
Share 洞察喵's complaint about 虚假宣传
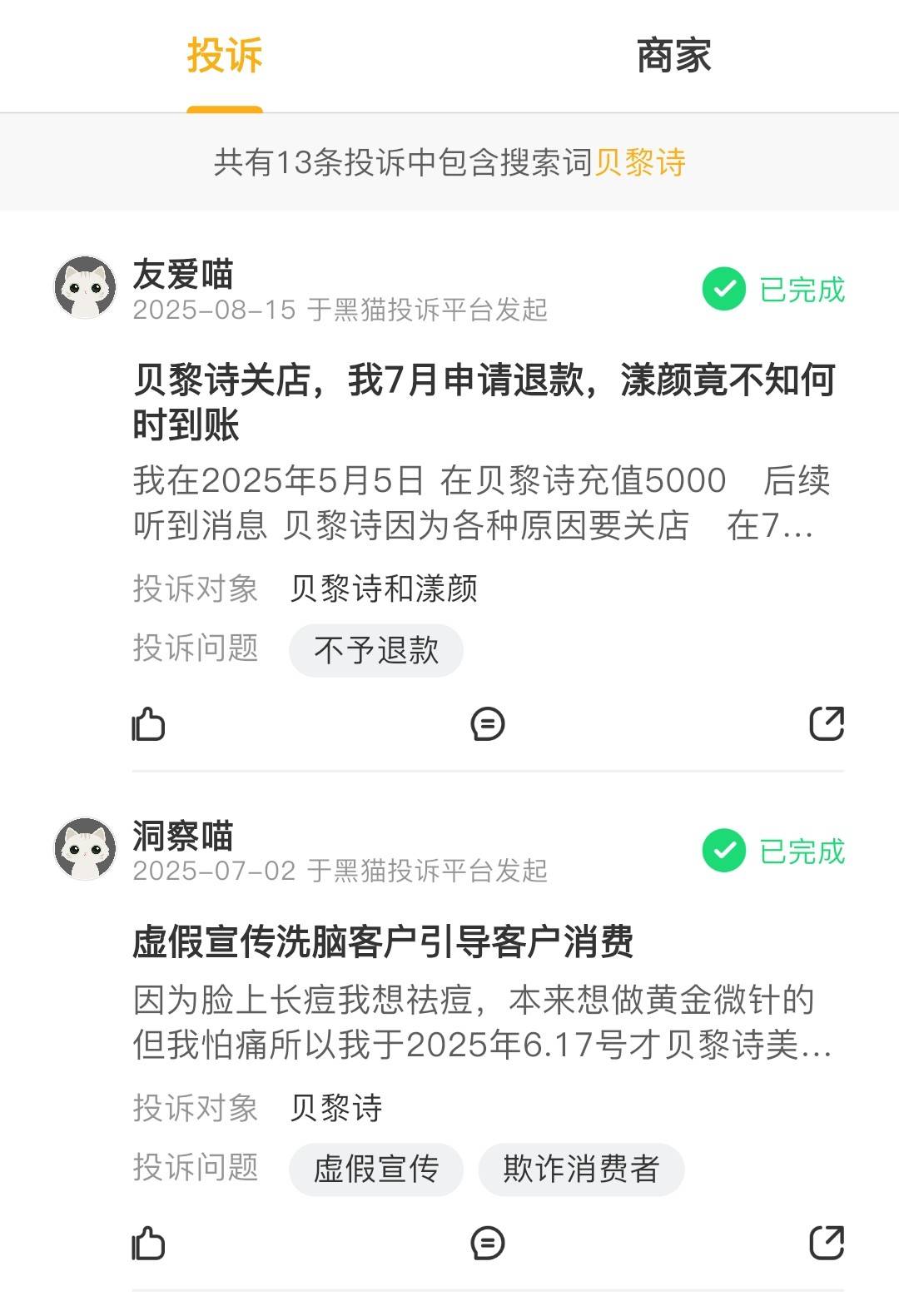[827, 1244]
